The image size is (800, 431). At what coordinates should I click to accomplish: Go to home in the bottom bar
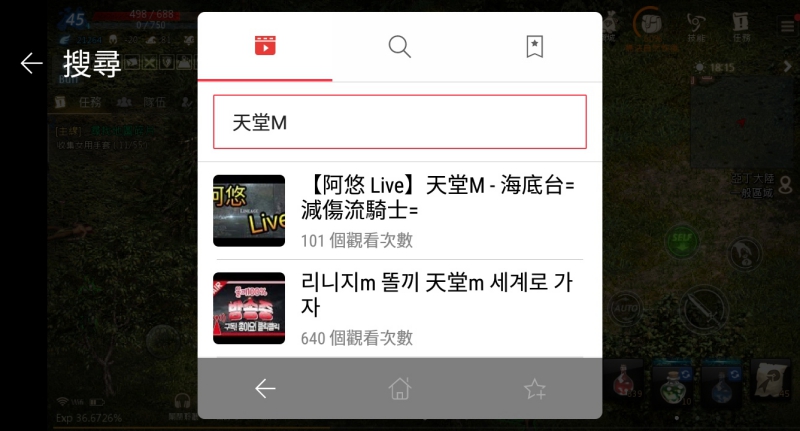tap(400, 388)
